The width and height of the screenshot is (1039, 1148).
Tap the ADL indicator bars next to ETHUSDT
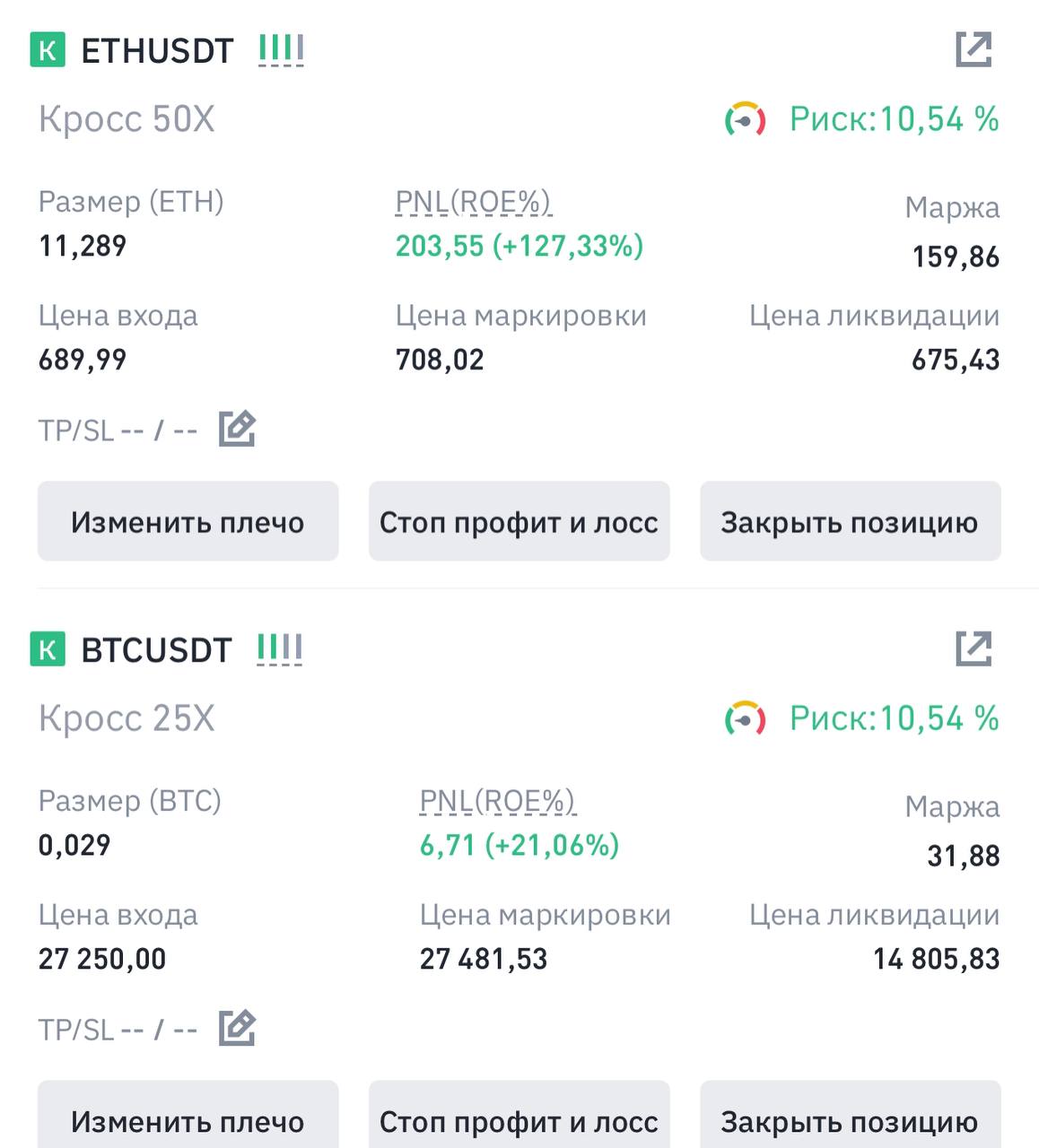click(281, 50)
